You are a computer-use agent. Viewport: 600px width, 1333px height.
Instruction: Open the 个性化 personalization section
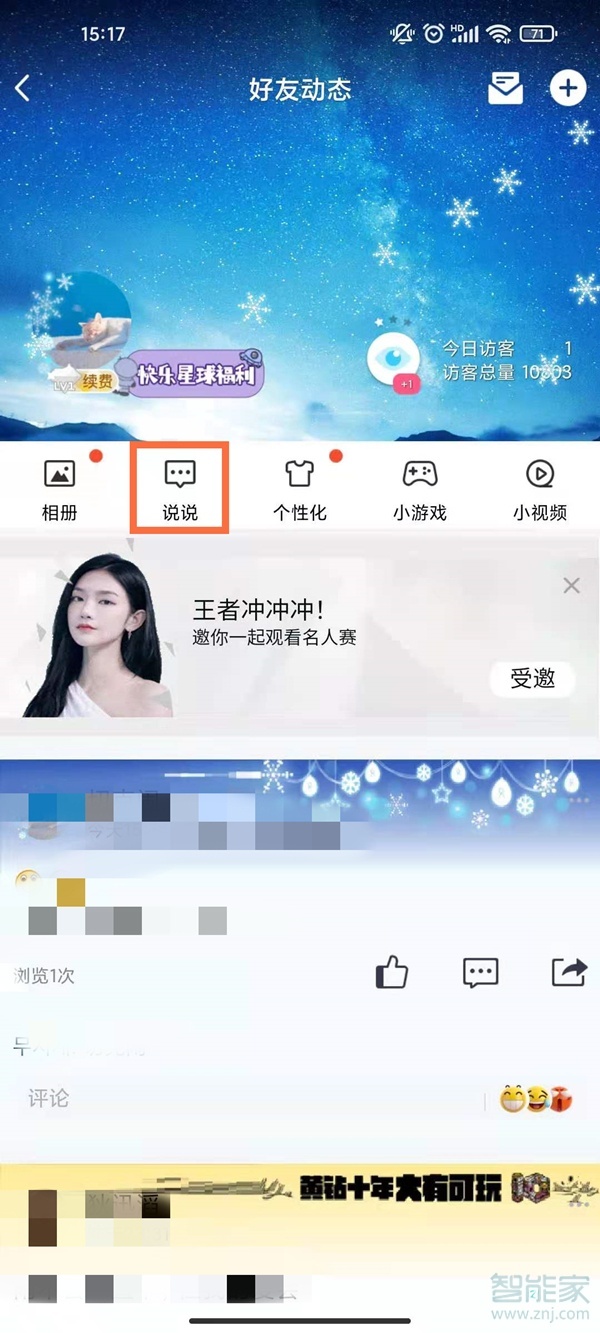pos(300,490)
